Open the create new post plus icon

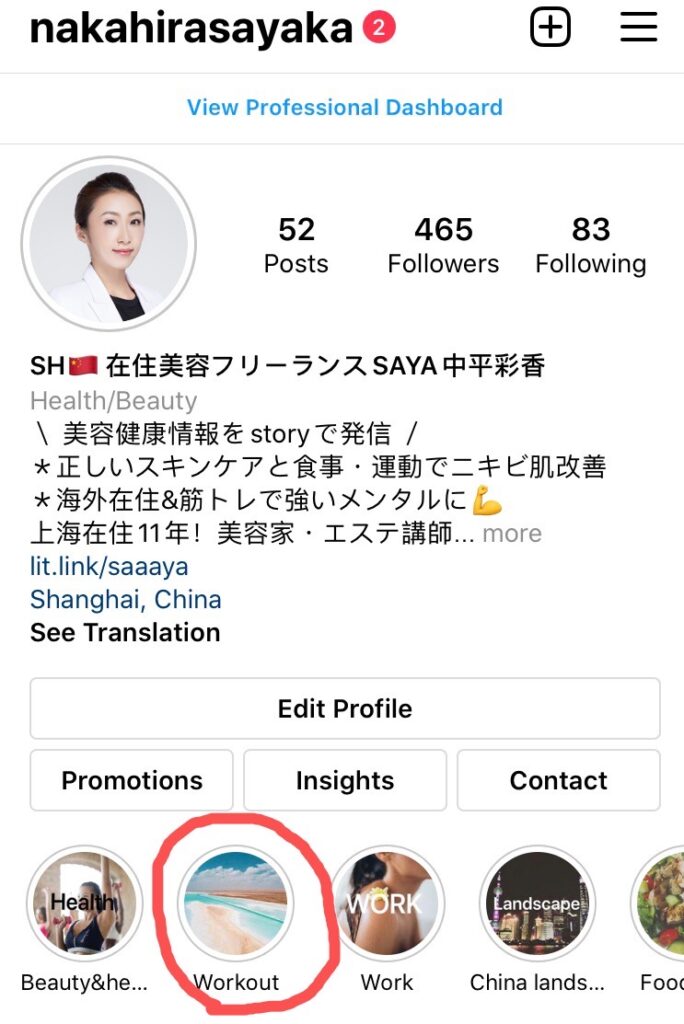[x=550, y=29]
